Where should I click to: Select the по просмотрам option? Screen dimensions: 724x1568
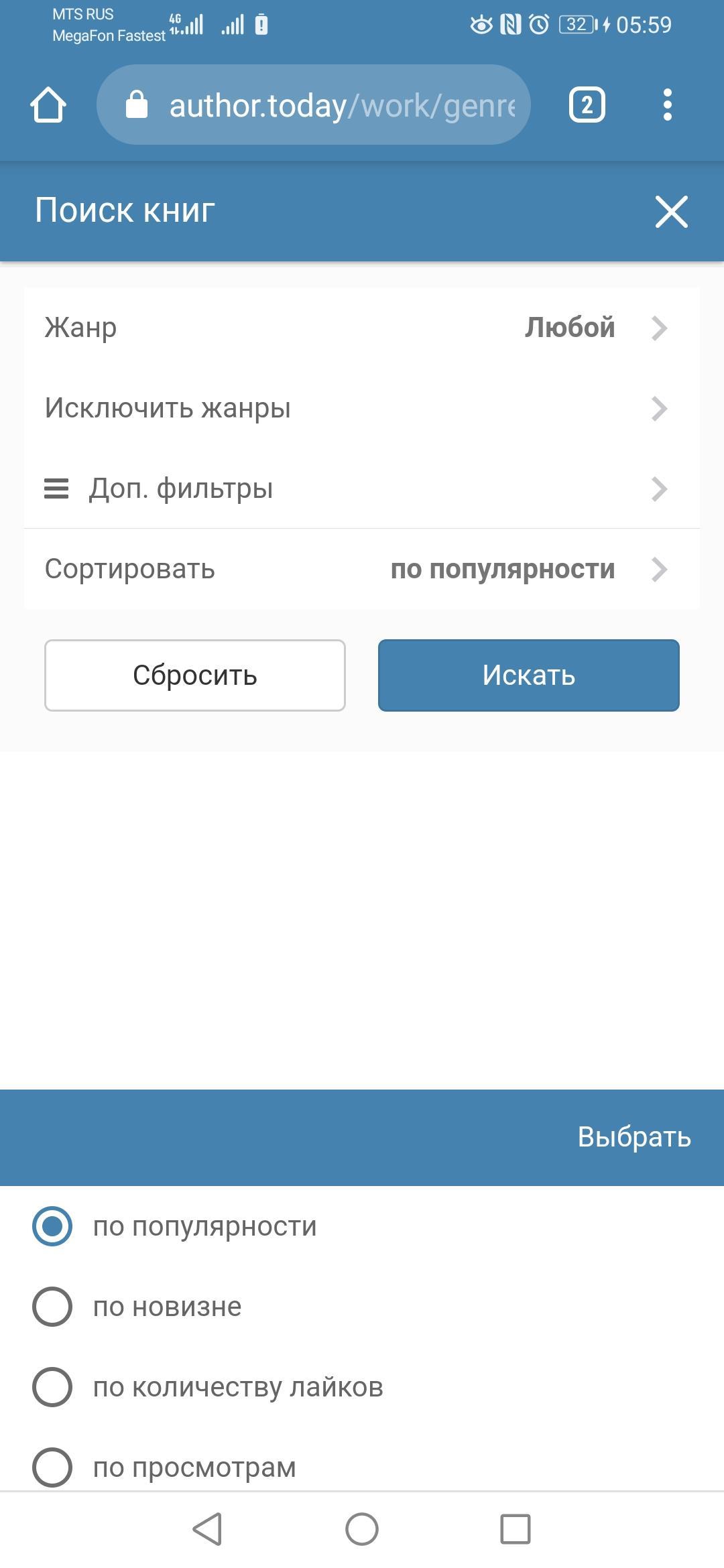[52, 1466]
